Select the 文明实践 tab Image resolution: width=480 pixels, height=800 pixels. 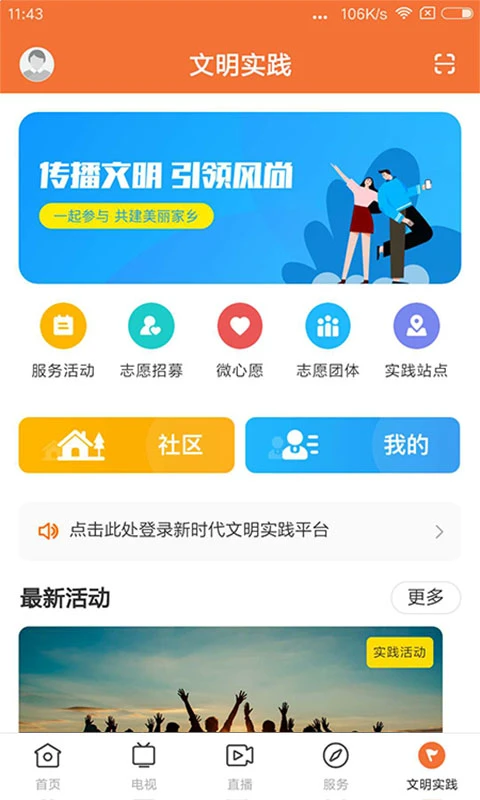click(432, 766)
